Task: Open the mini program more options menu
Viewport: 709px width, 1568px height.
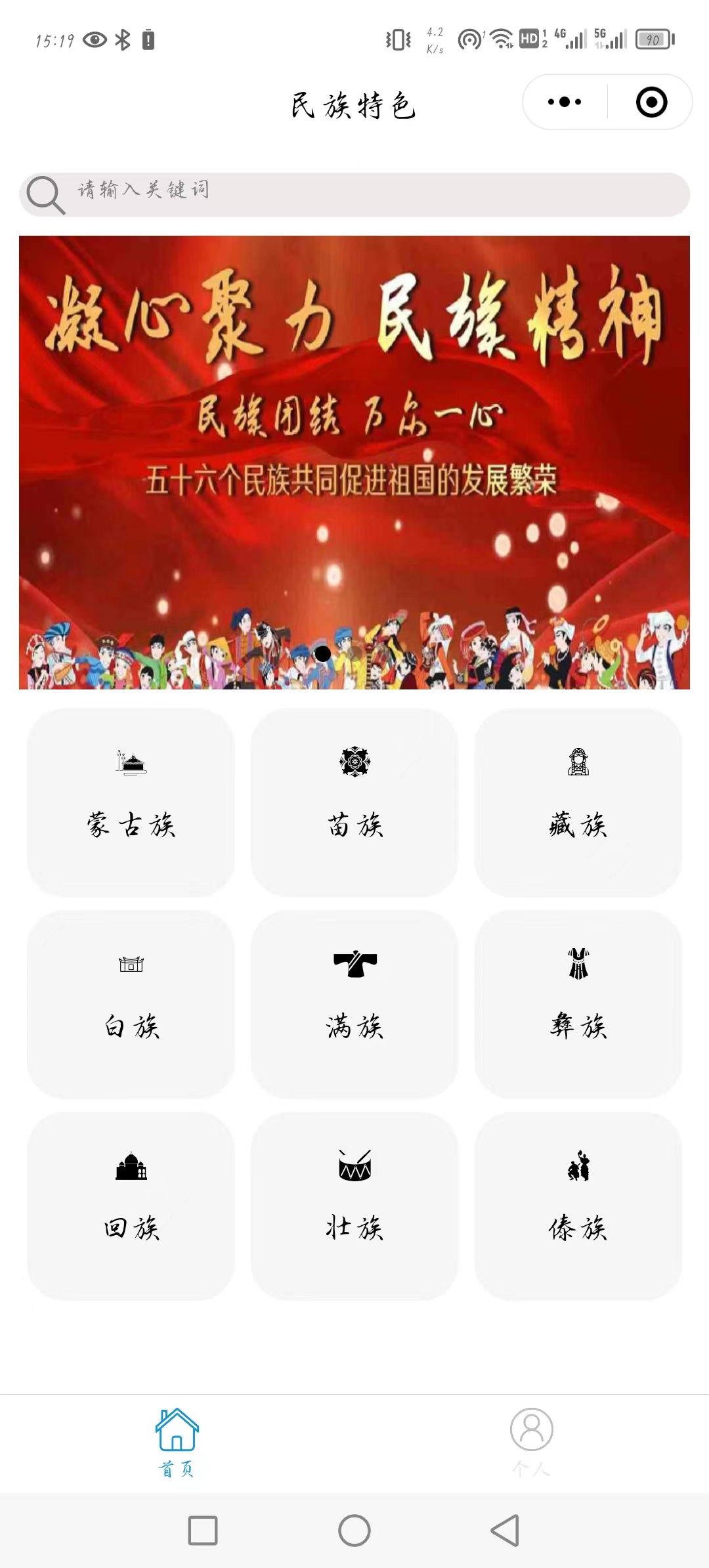Action: 565,102
